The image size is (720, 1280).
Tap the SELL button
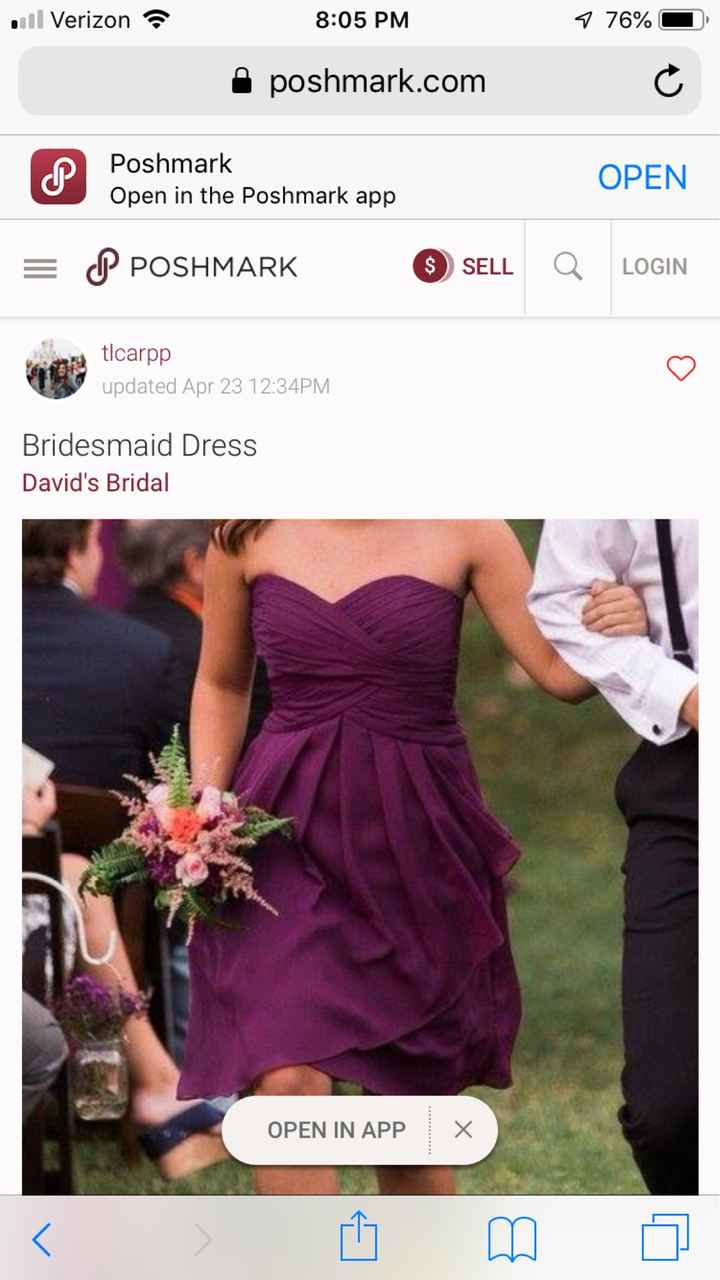pos(464,267)
